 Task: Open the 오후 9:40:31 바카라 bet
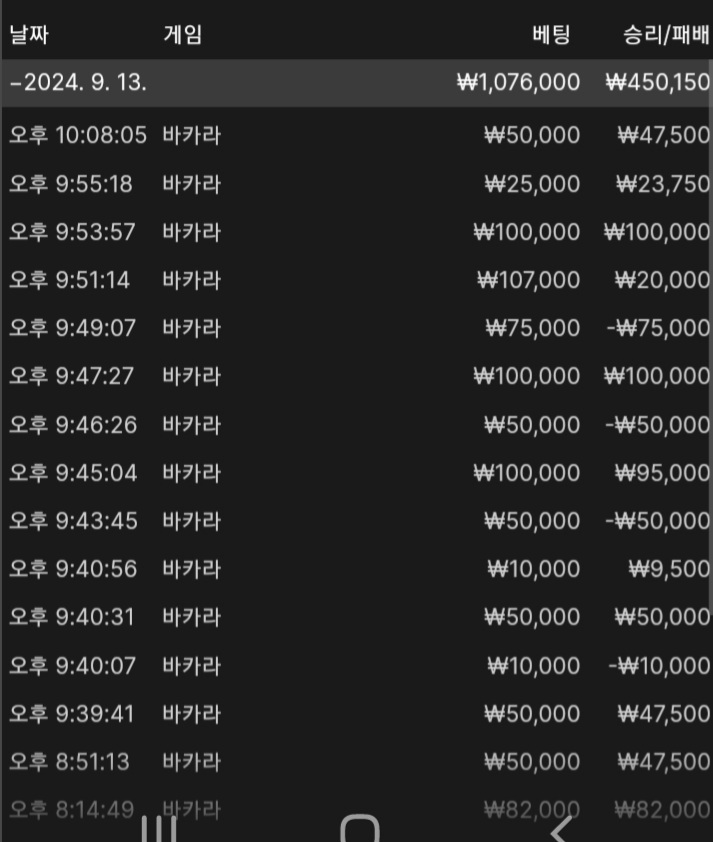click(356, 617)
